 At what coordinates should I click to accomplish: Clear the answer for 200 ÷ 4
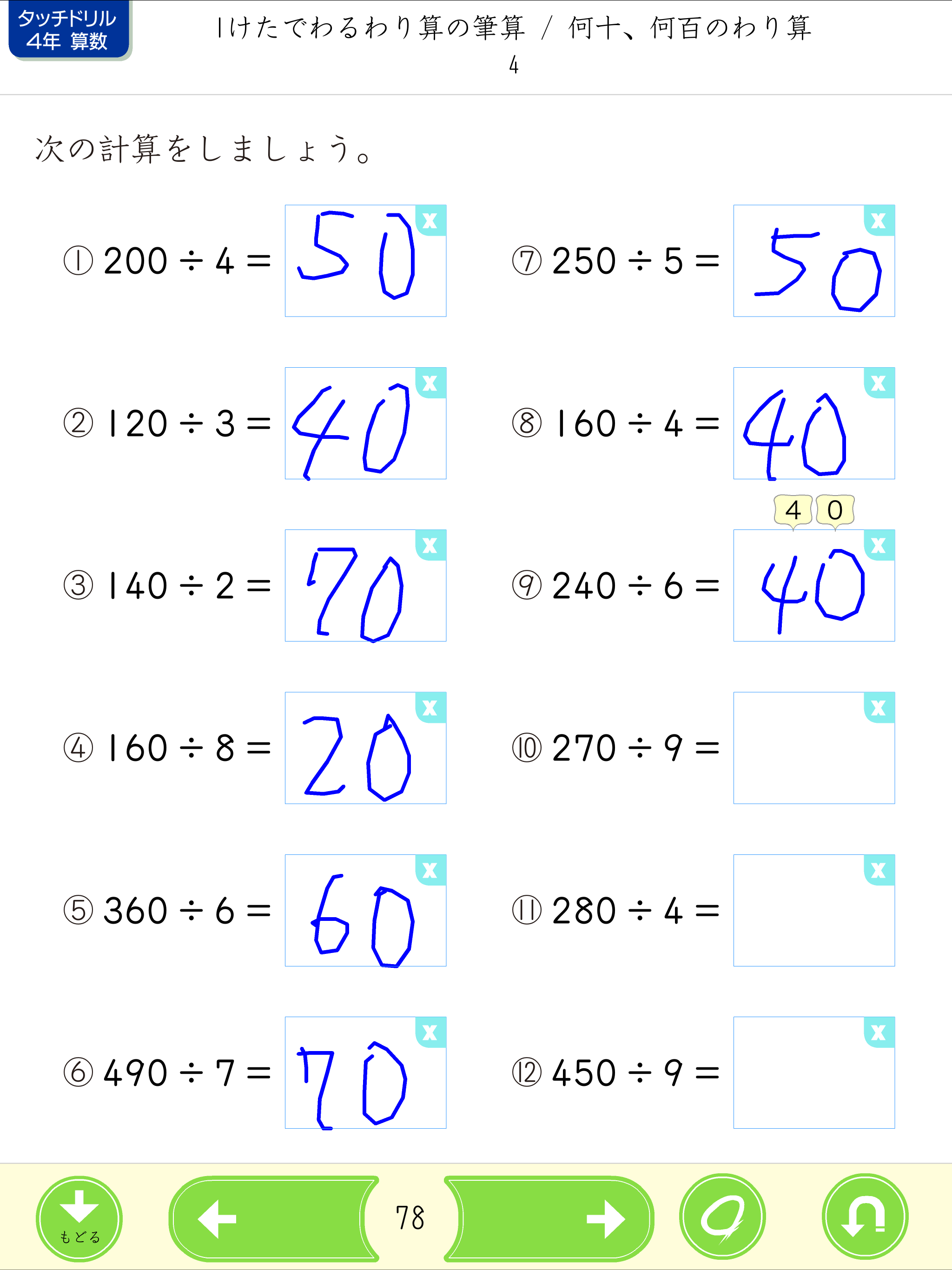pos(430,220)
